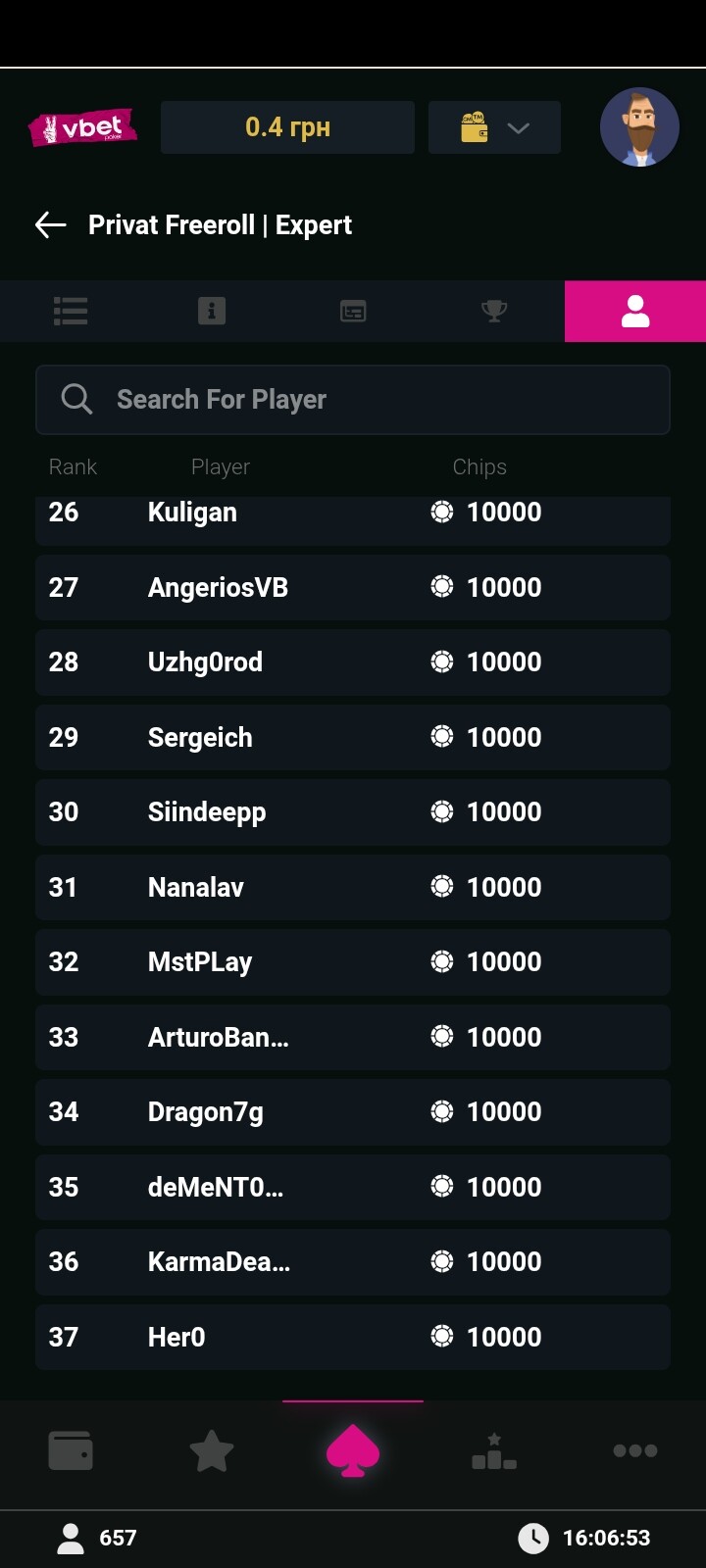706x1568 pixels.
Task: Open the trophy prizes tab
Action: pos(494,311)
